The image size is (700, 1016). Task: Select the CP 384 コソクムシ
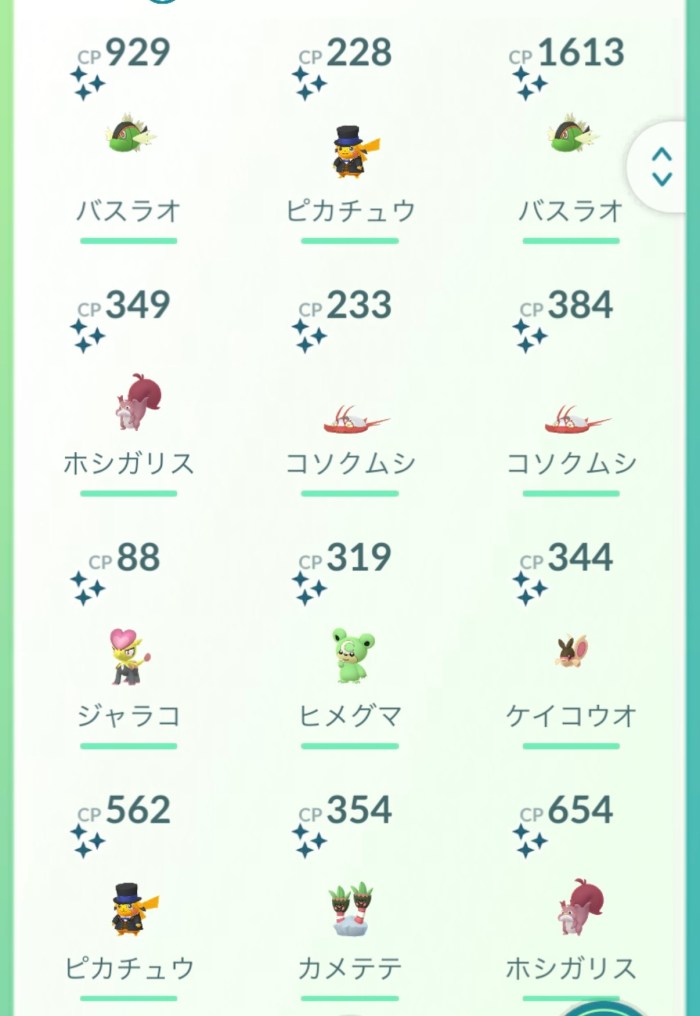574,418
